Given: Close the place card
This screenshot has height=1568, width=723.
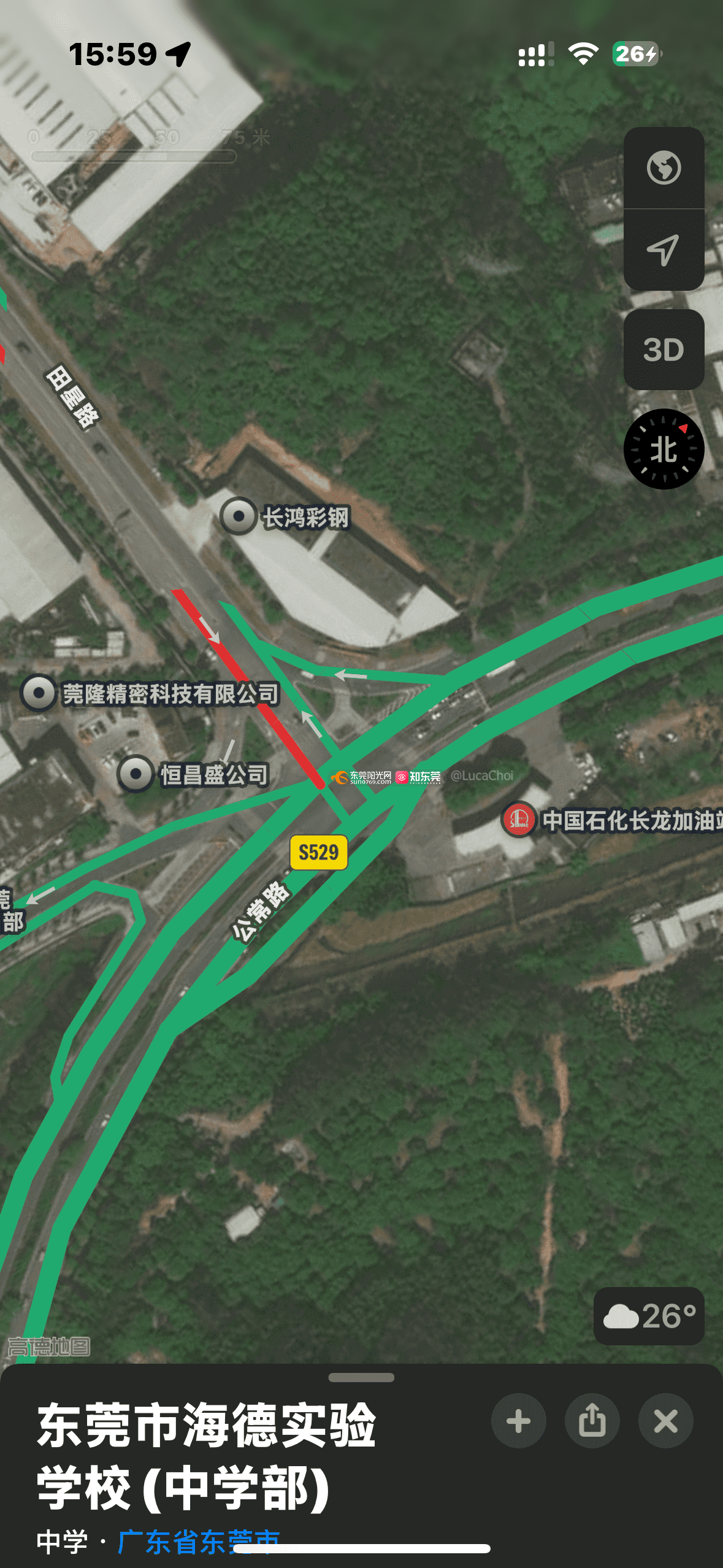Looking at the screenshot, I should click(x=665, y=1421).
